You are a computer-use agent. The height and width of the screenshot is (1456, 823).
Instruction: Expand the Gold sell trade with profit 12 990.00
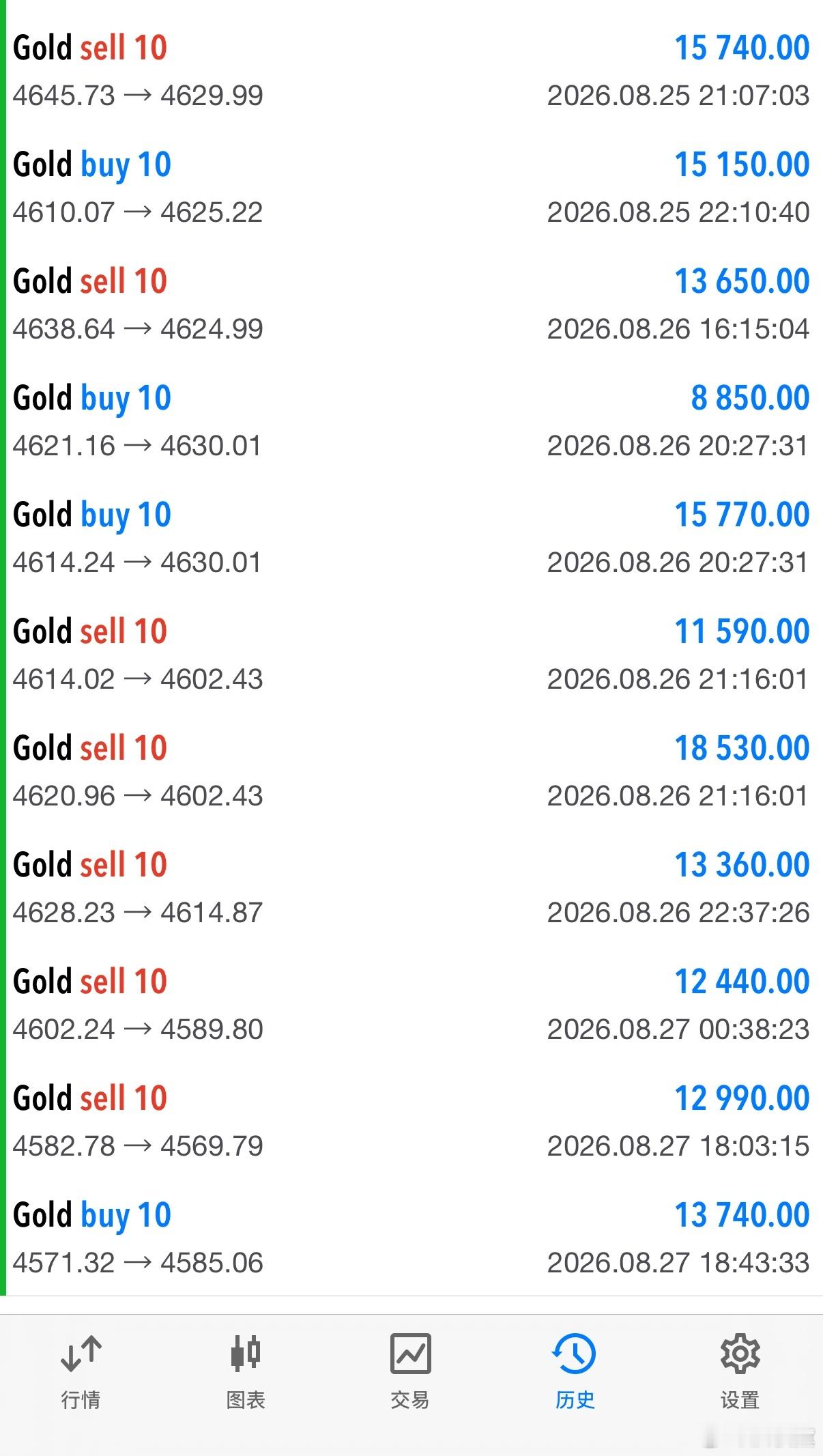tap(411, 1121)
